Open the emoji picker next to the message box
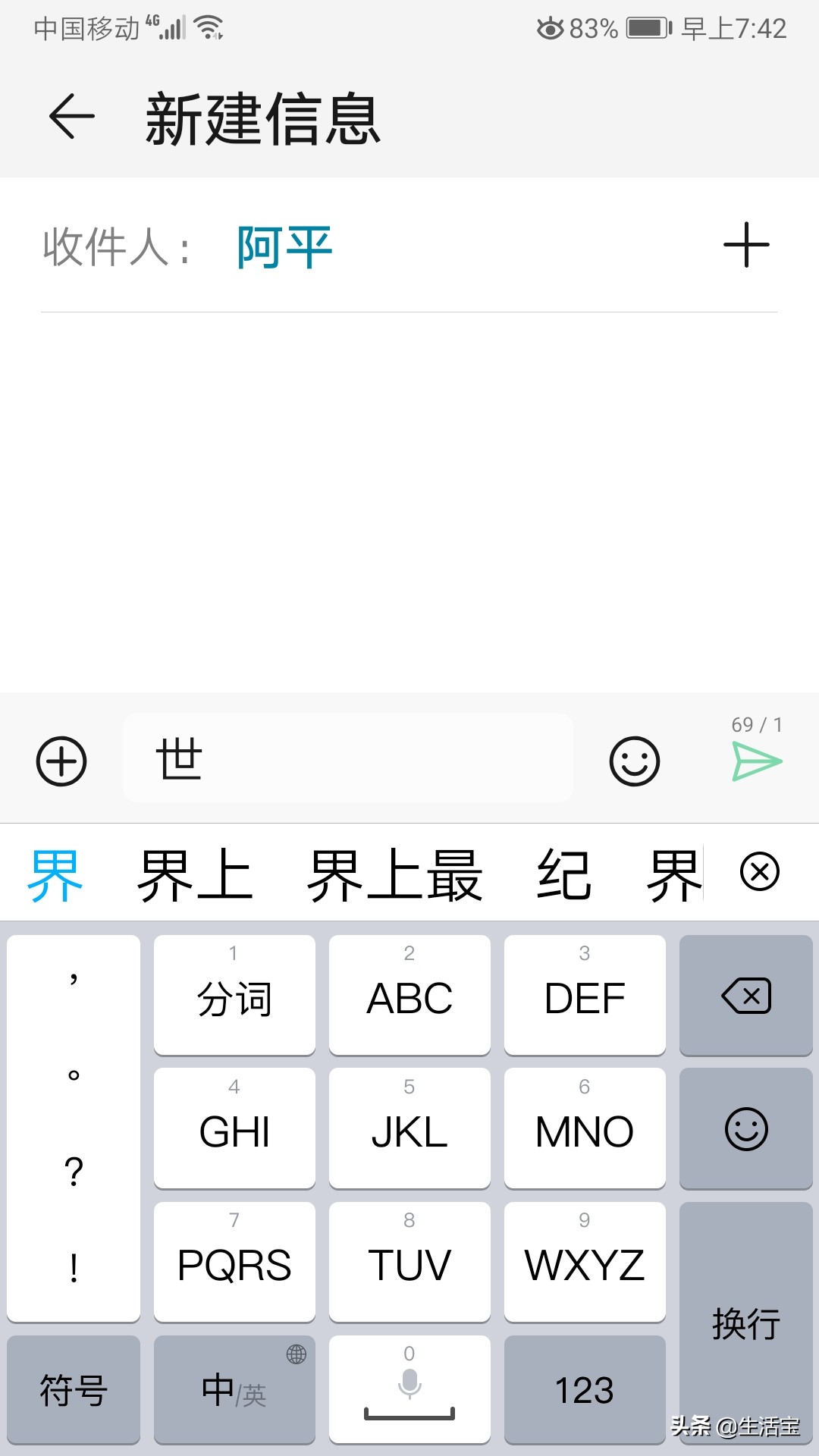Screen dimensions: 819x1456 [x=635, y=761]
